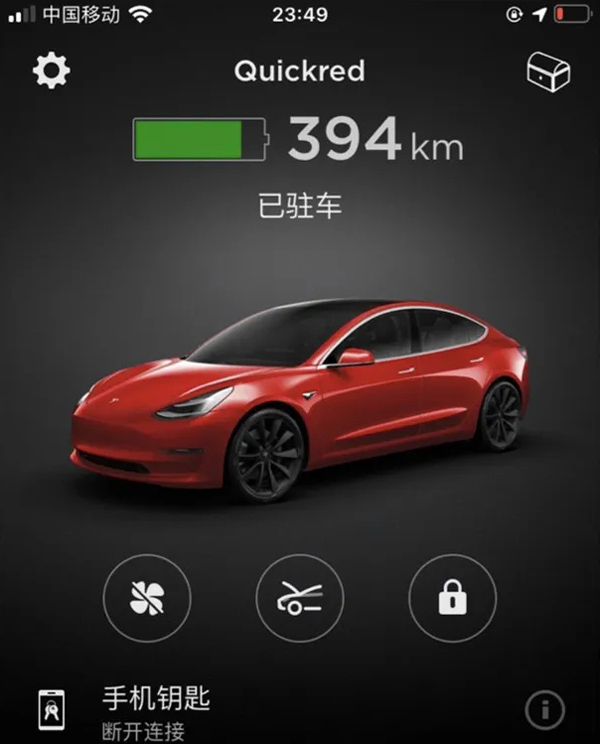Open the loot box icon
Image resolution: width=600 pixels, height=744 pixels.
click(x=548, y=71)
